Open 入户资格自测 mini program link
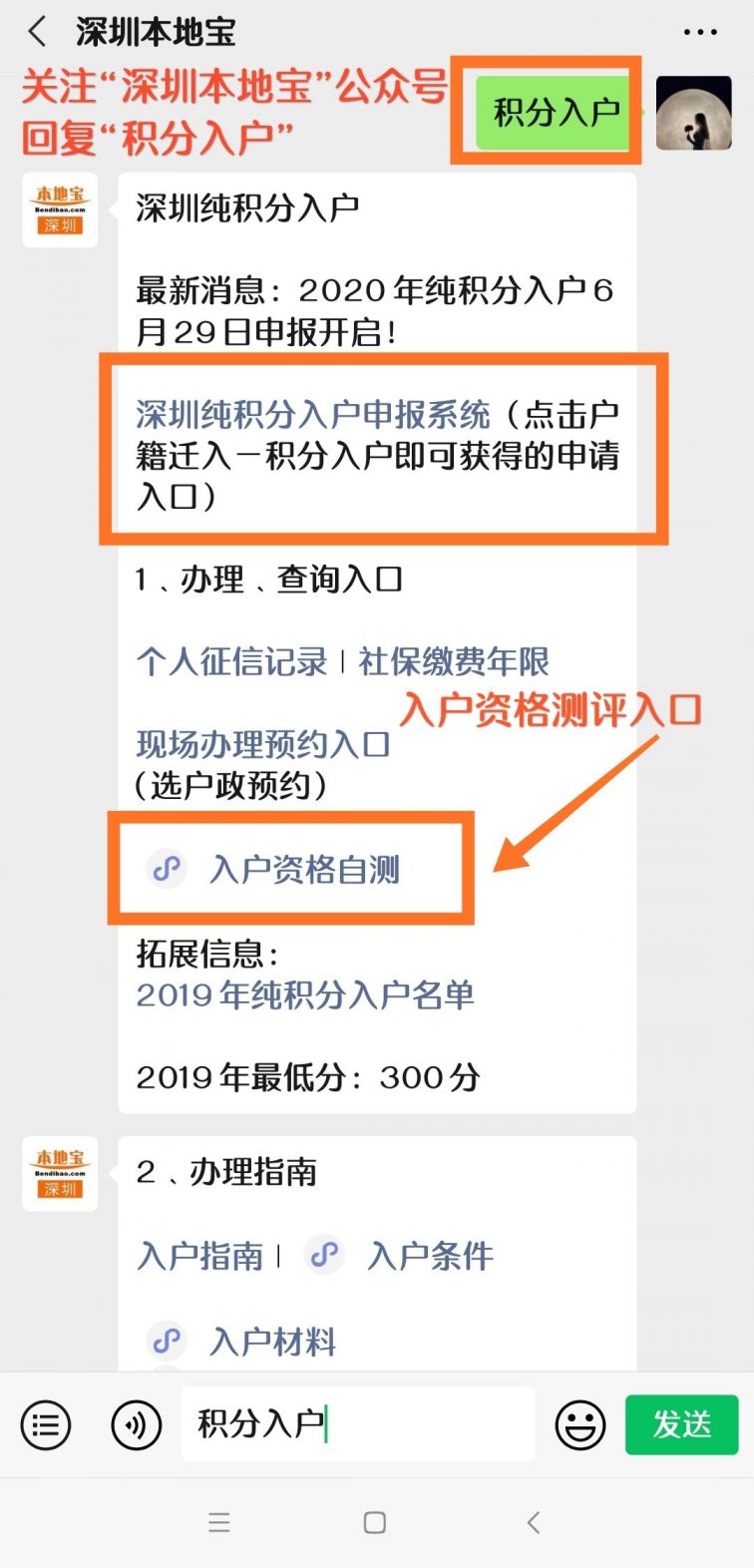754x1568 pixels. (x=304, y=869)
